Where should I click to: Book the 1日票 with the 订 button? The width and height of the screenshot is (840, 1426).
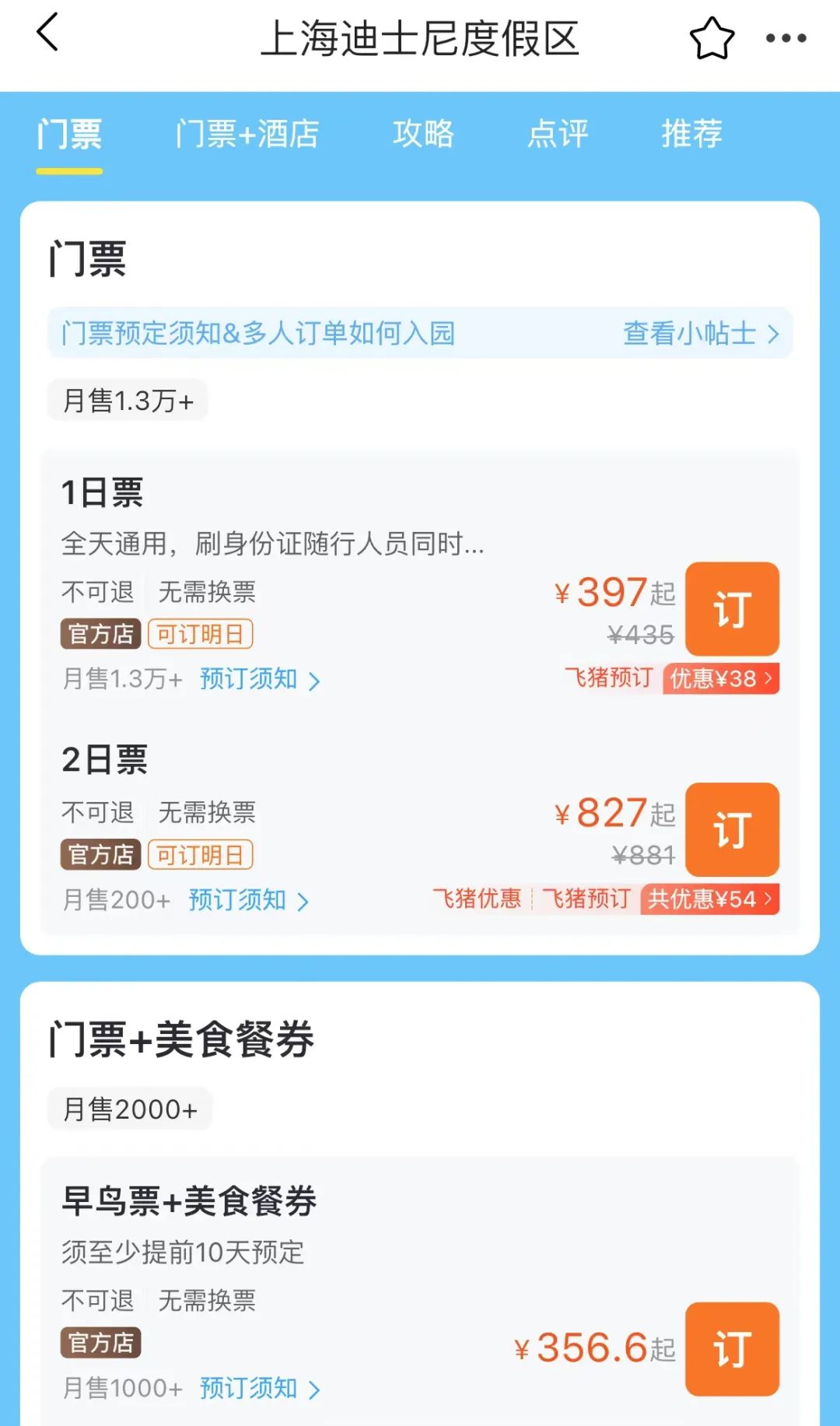732,609
